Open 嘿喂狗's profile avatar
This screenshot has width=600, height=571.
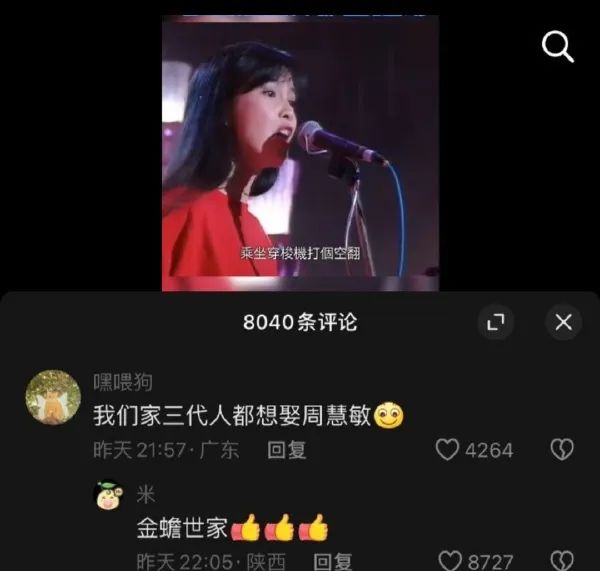53,397
